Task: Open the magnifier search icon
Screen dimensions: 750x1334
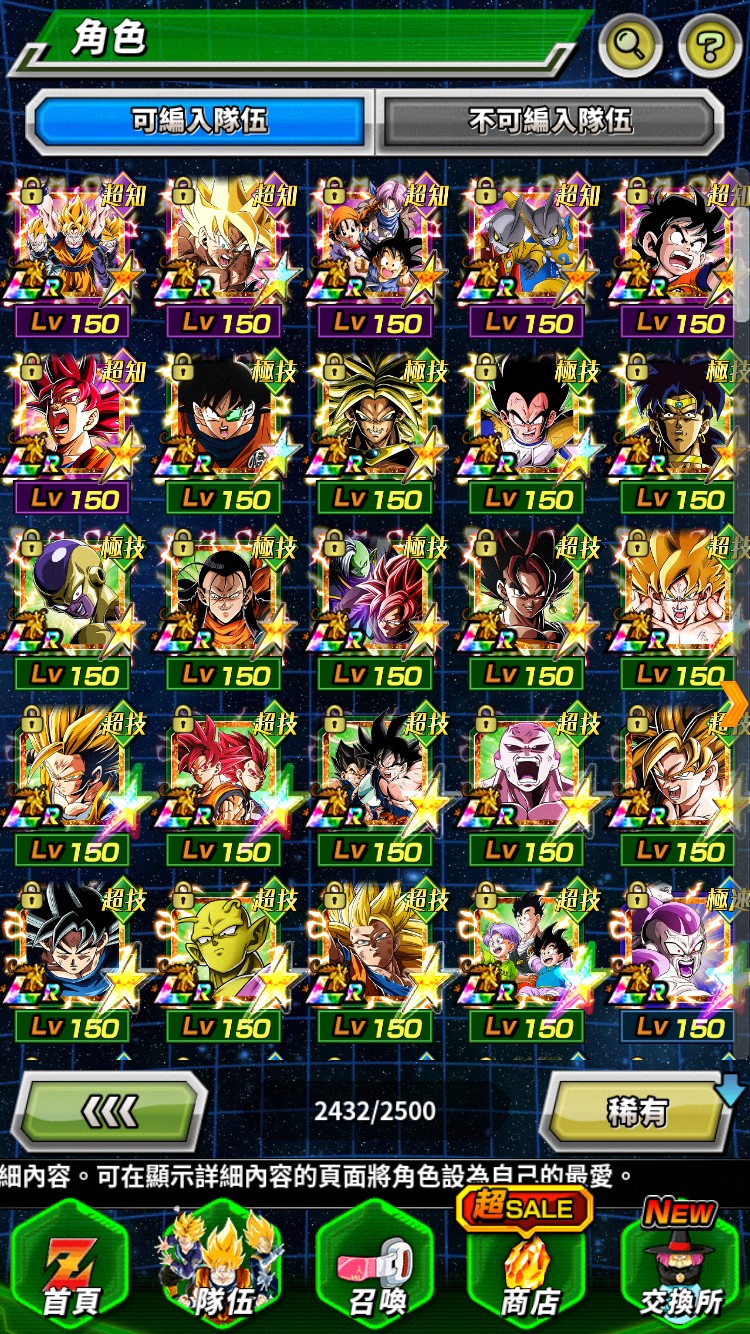Action: [x=630, y=44]
